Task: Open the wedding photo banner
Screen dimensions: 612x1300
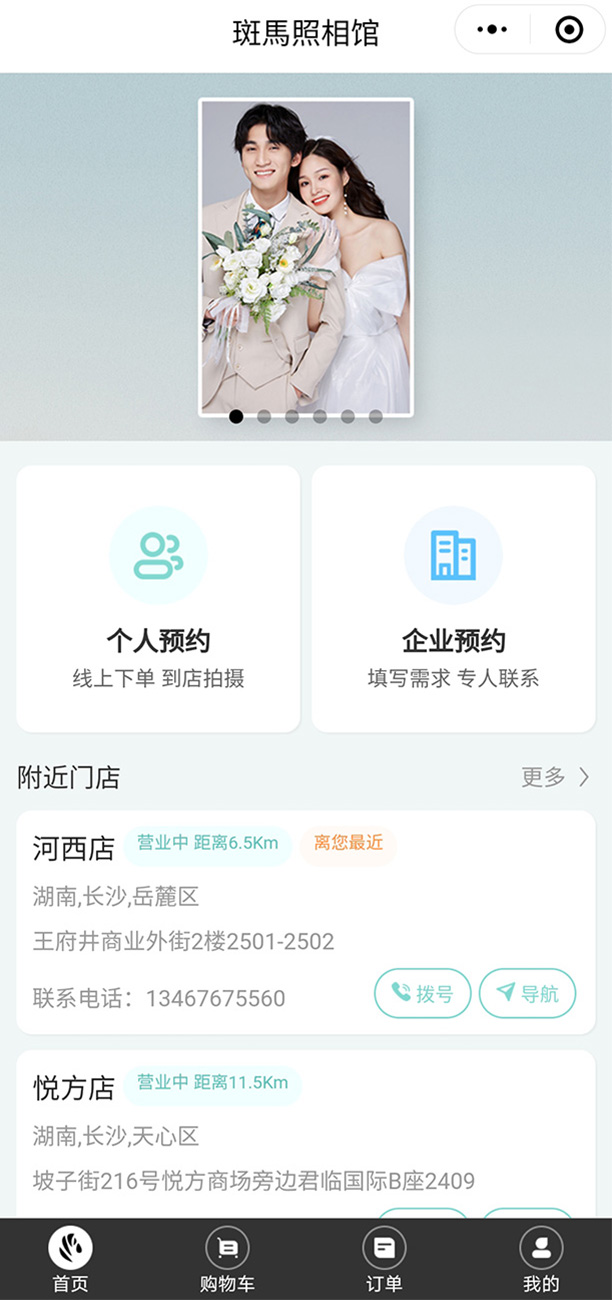Action: [x=306, y=256]
